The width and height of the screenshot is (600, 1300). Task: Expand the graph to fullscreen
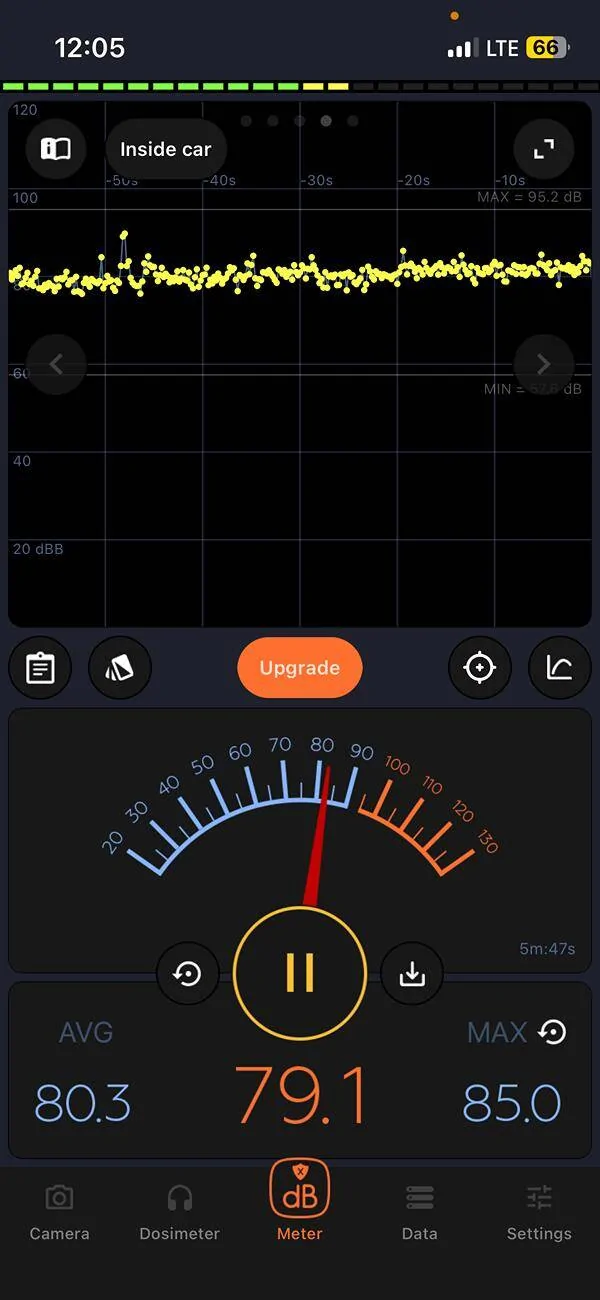coord(543,149)
